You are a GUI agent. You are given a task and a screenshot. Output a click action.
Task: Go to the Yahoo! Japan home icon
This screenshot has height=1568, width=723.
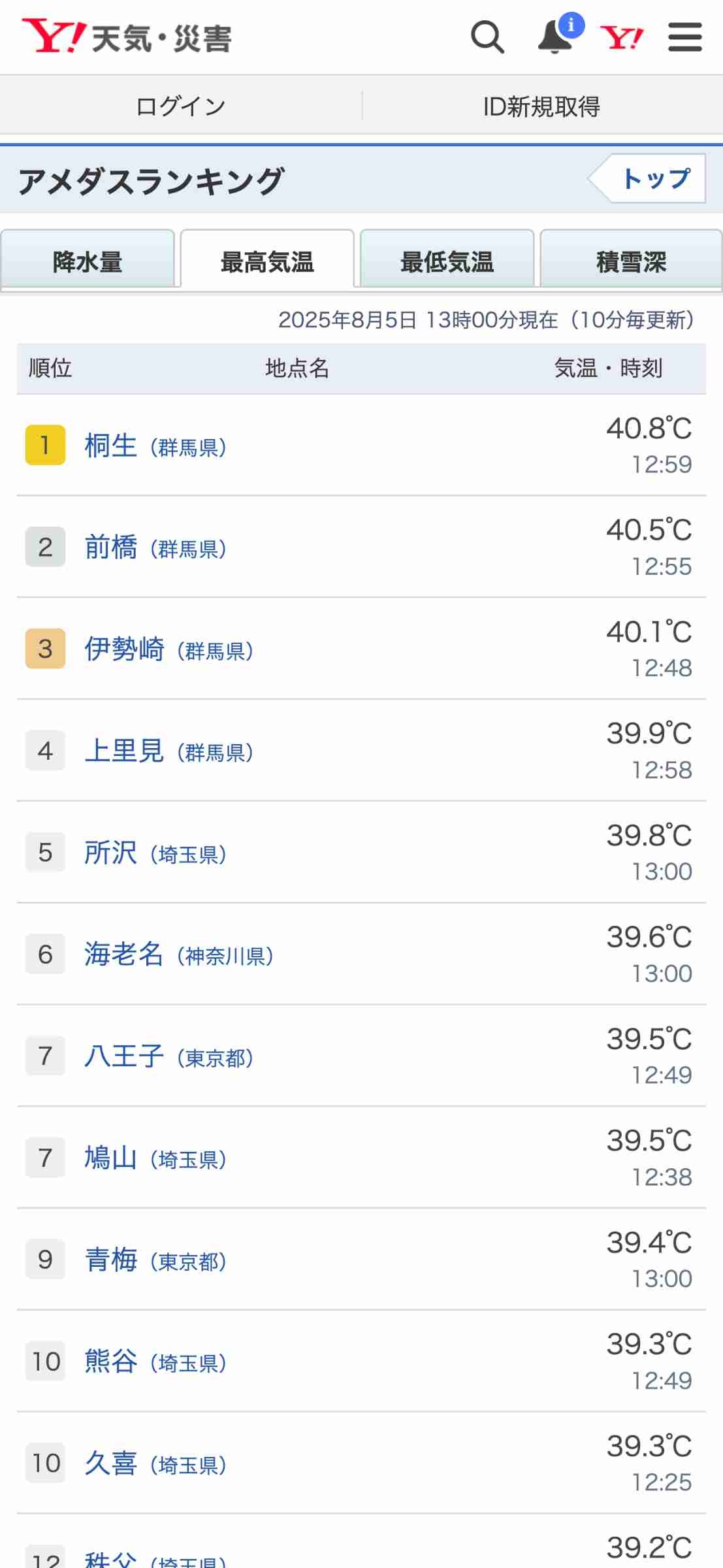(x=621, y=38)
